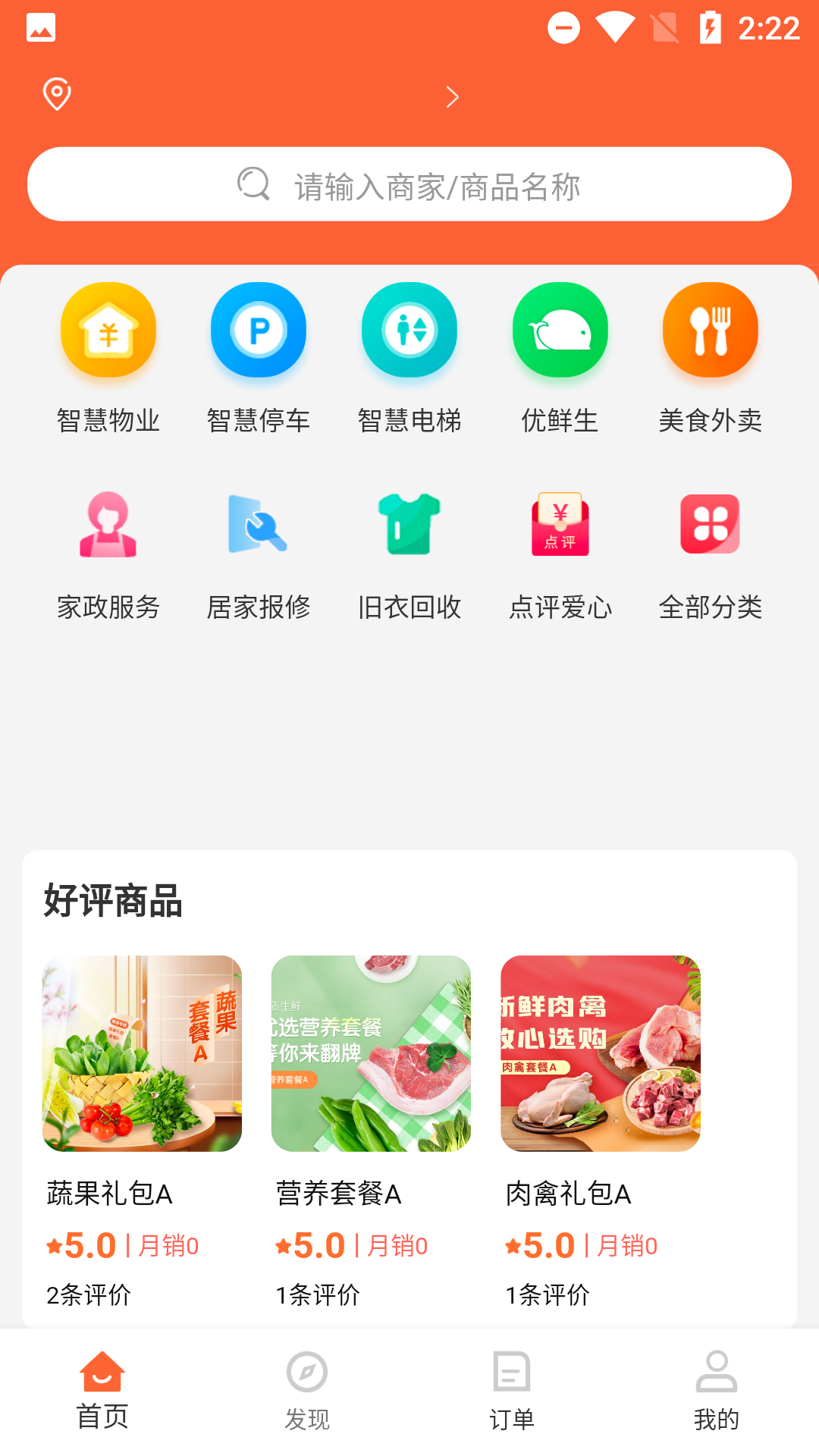Tap the search box for merchants or products
The height and width of the screenshot is (1456, 819).
409,184
